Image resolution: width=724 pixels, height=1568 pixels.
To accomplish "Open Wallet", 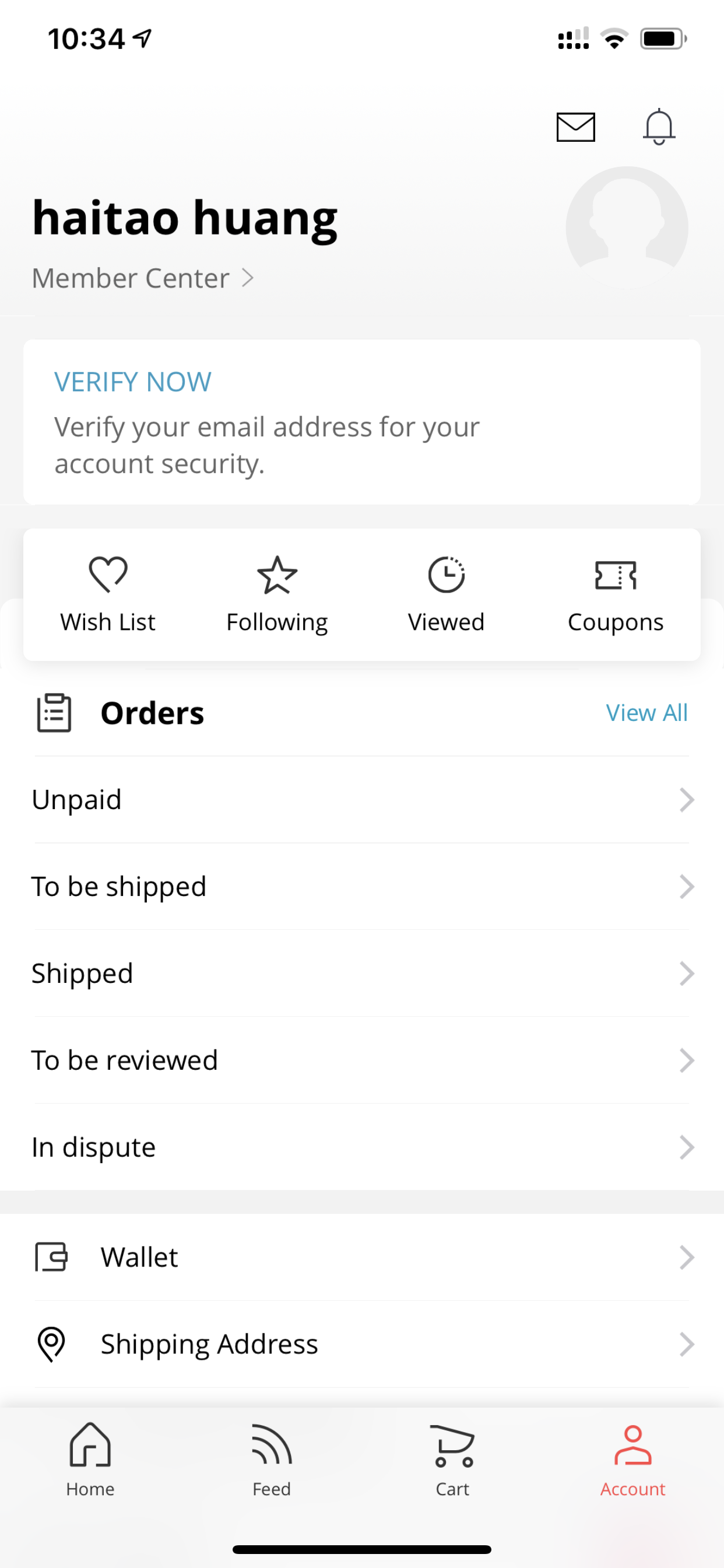I will pos(362,1258).
